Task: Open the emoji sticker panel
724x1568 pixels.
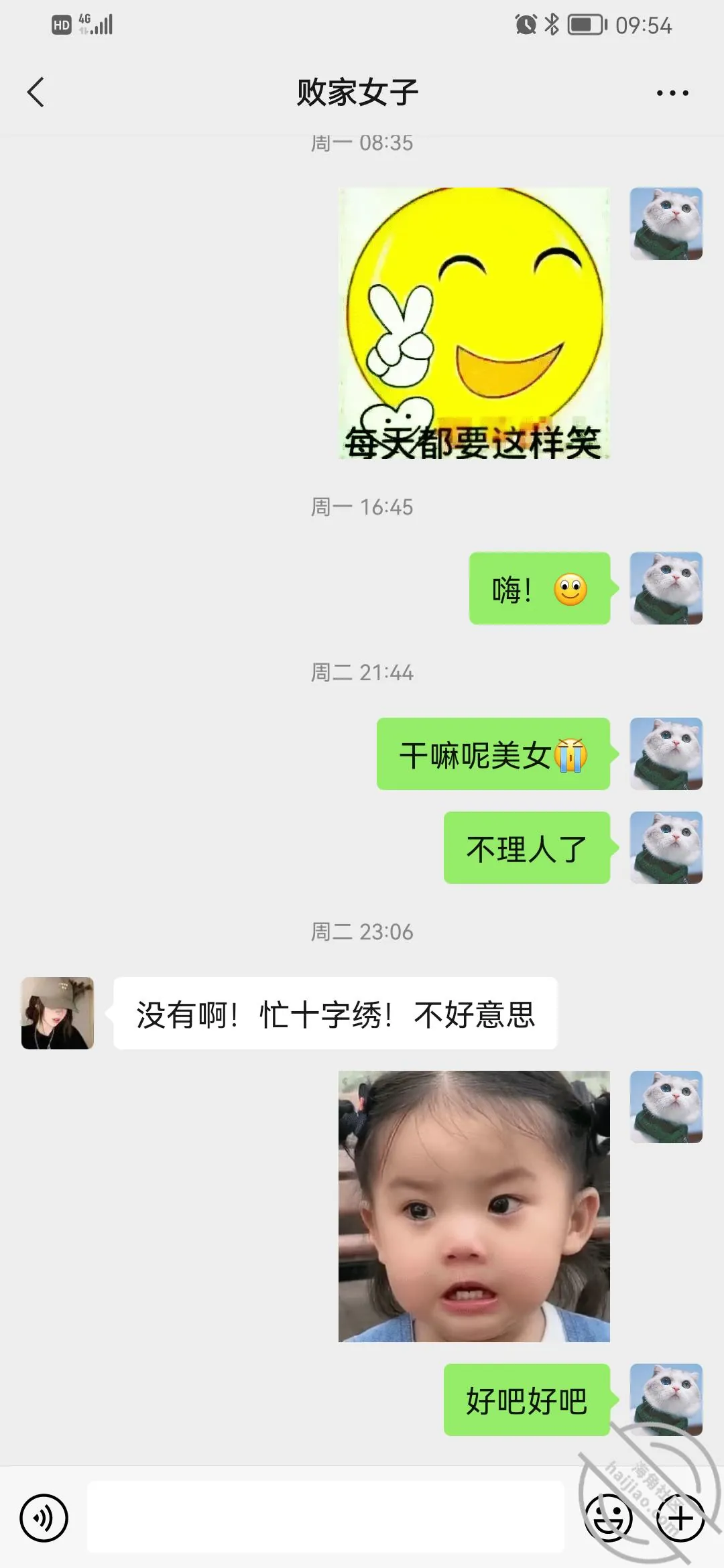Action: (x=609, y=1518)
